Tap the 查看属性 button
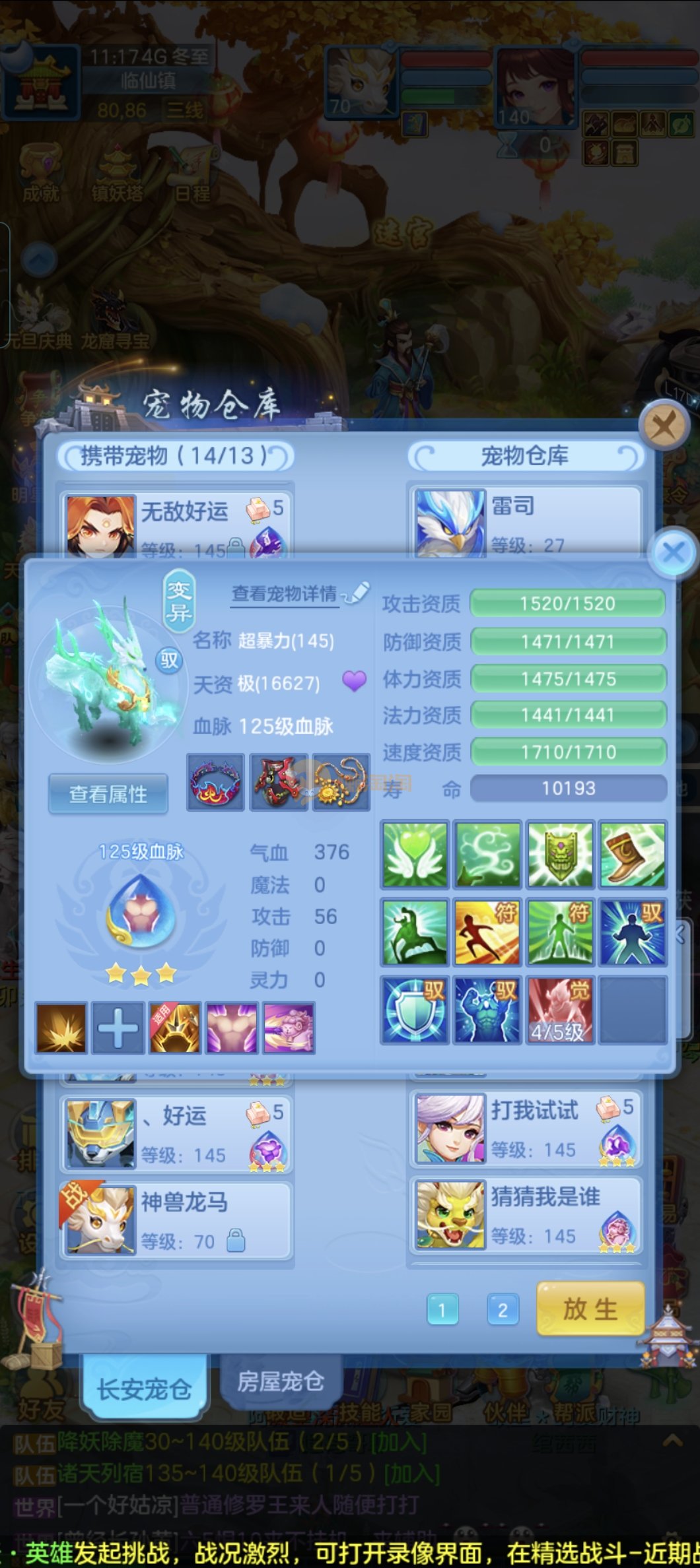The image size is (700, 1568). pos(108,794)
